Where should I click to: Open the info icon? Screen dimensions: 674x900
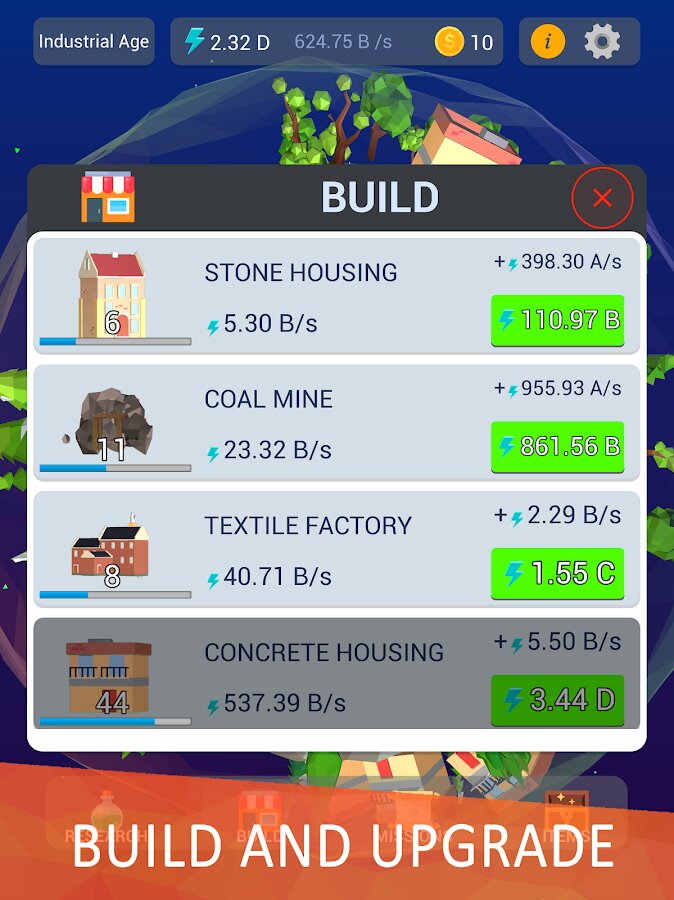pyautogui.click(x=547, y=42)
